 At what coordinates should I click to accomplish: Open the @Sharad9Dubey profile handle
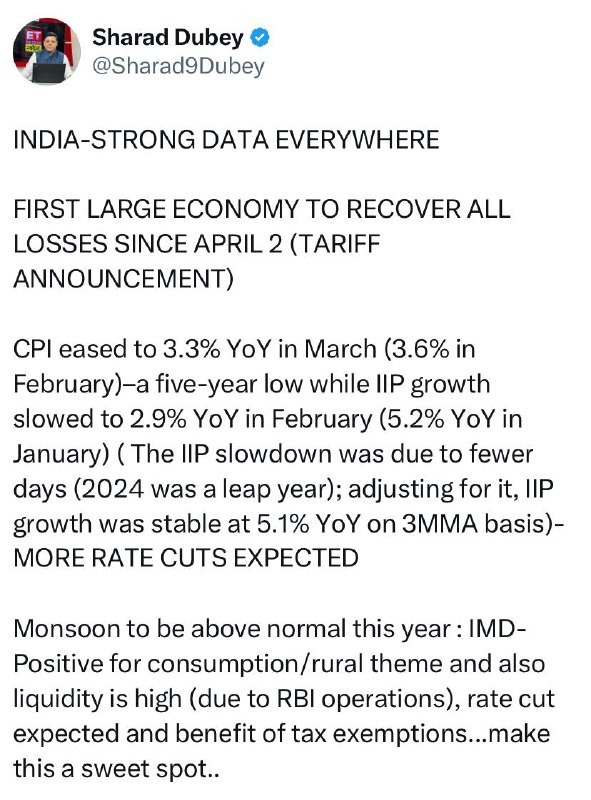(x=178, y=67)
